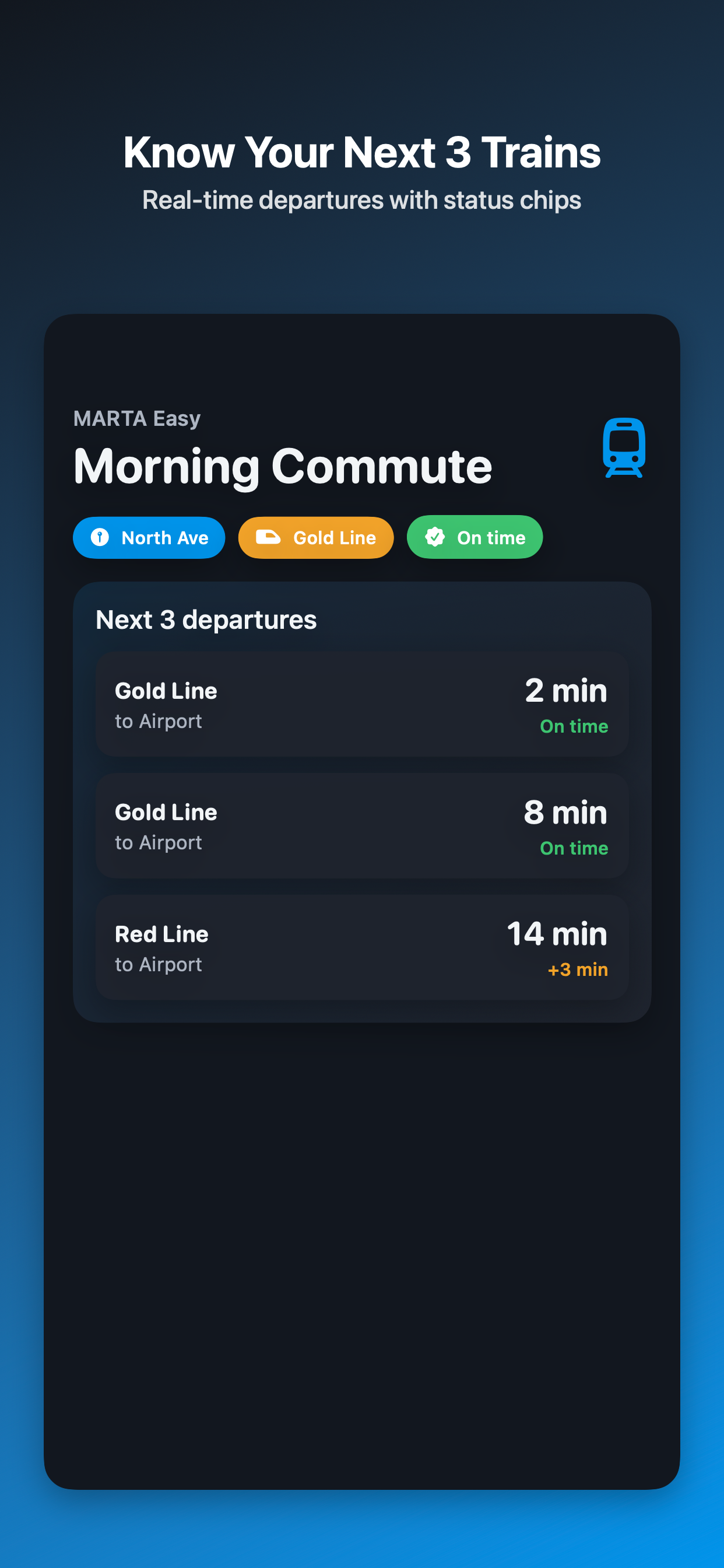Click the blue train icon

(x=623, y=449)
